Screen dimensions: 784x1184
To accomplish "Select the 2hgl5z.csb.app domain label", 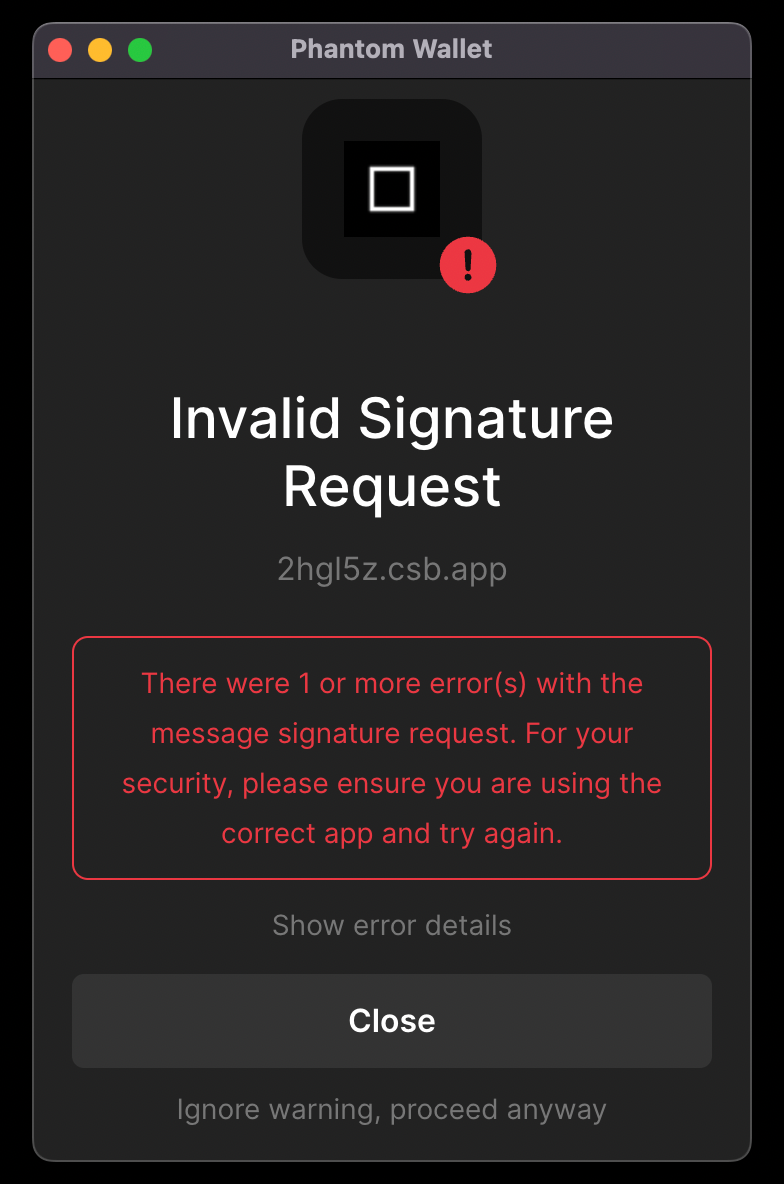I will (391, 568).
